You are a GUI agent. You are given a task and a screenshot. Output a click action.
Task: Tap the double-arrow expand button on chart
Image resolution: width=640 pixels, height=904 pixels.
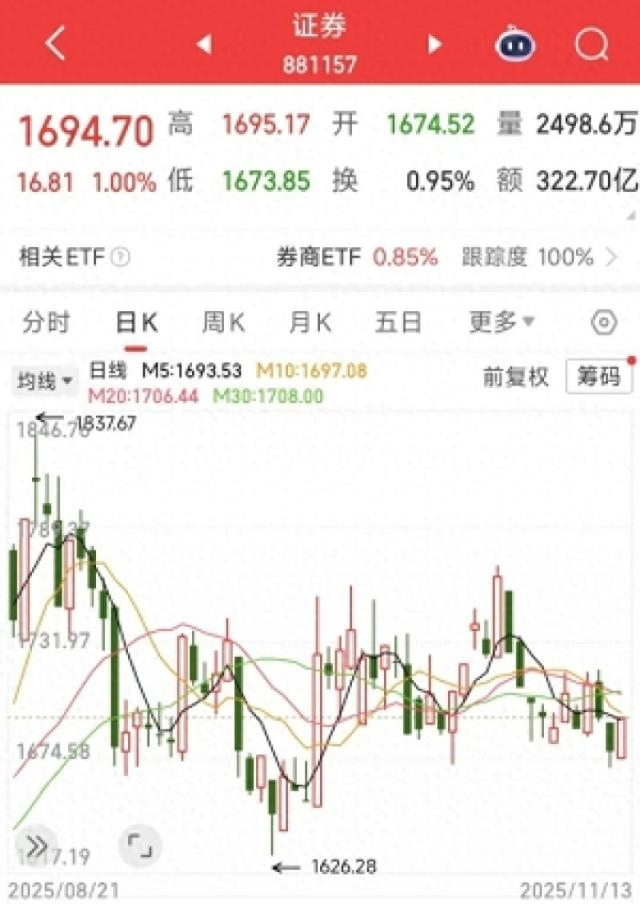tap(36, 843)
